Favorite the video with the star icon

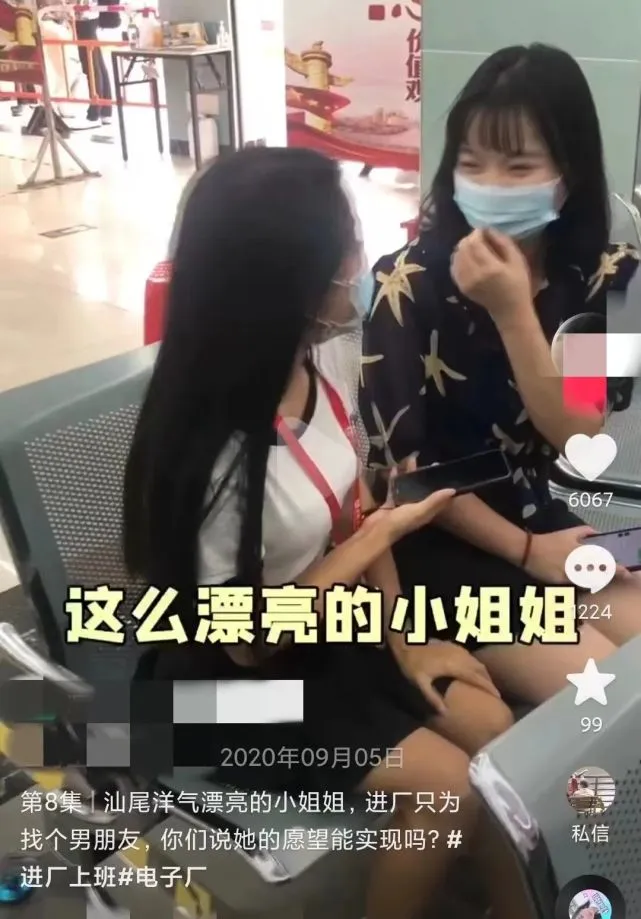[x=590, y=683]
